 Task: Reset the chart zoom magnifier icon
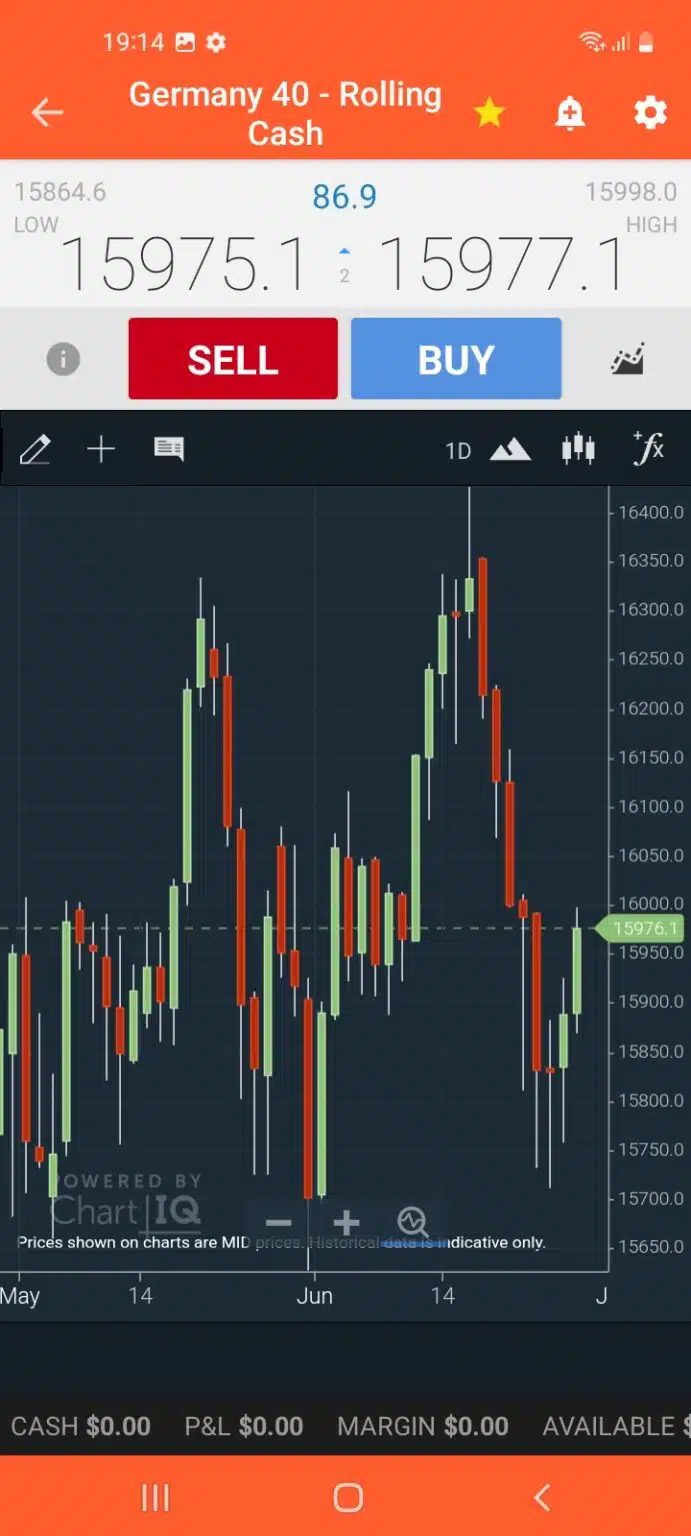[412, 1222]
